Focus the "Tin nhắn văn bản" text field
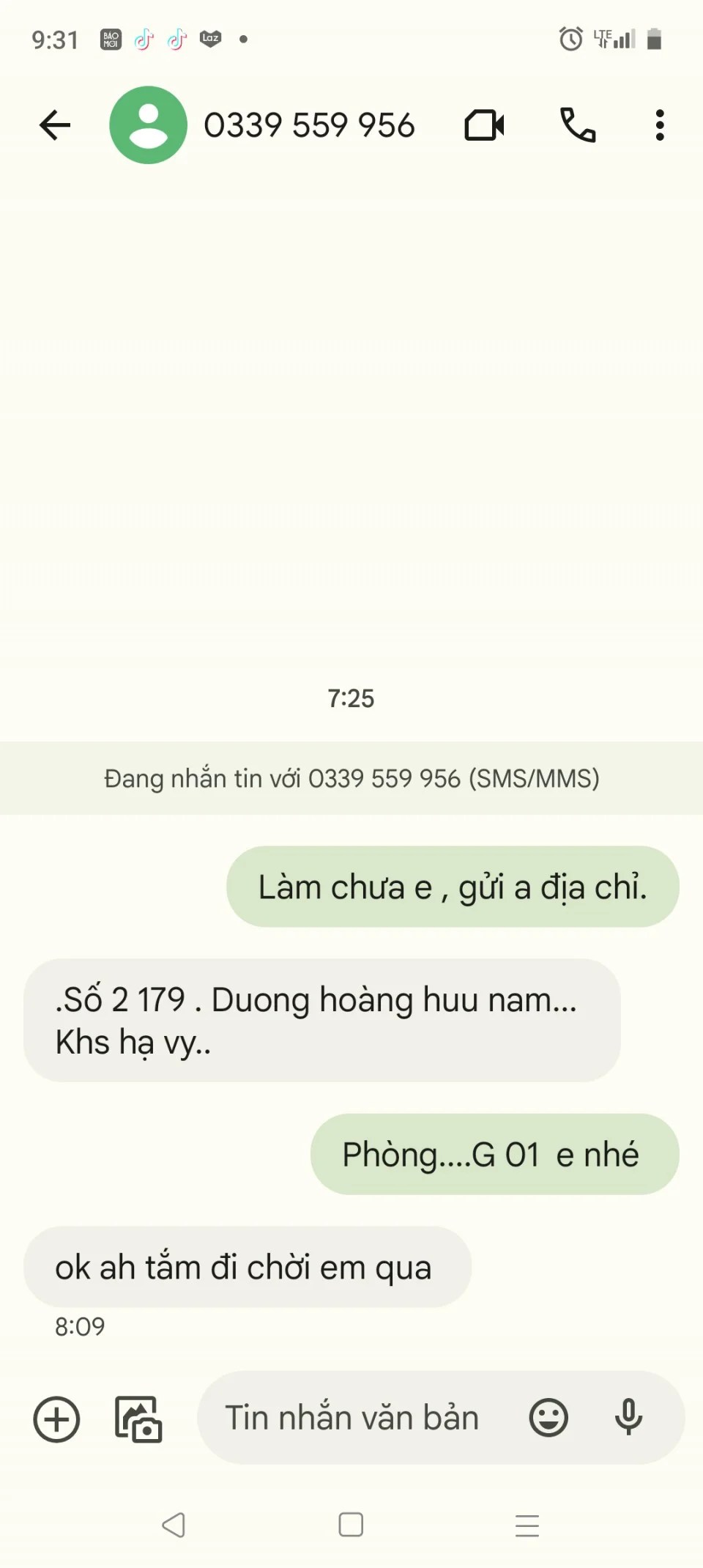This screenshot has height=1568, width=703. (351, 1418)
